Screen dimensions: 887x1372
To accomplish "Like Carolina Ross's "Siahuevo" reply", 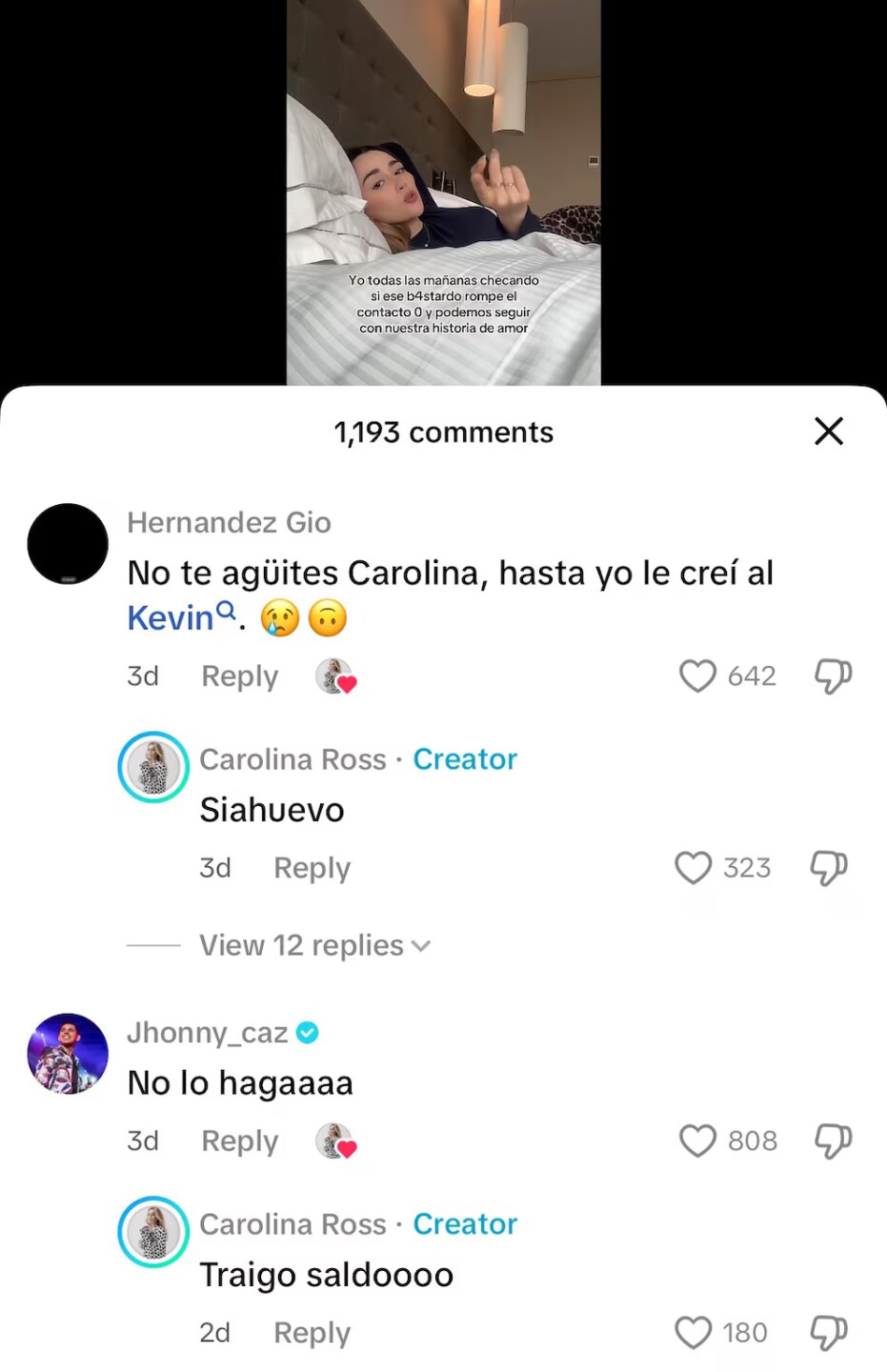I will click(693, 868).
